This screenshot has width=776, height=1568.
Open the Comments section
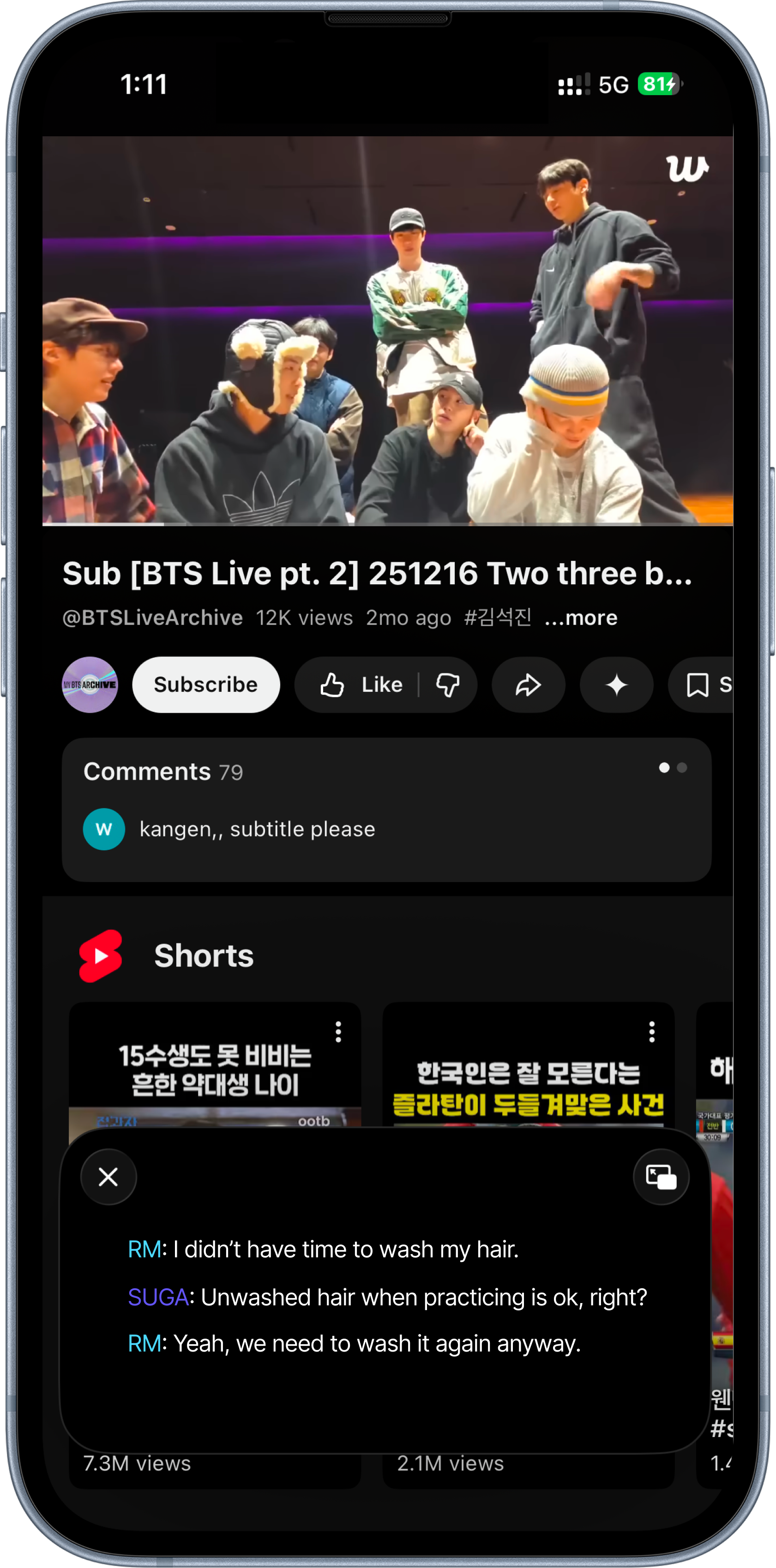click(386, 810)
